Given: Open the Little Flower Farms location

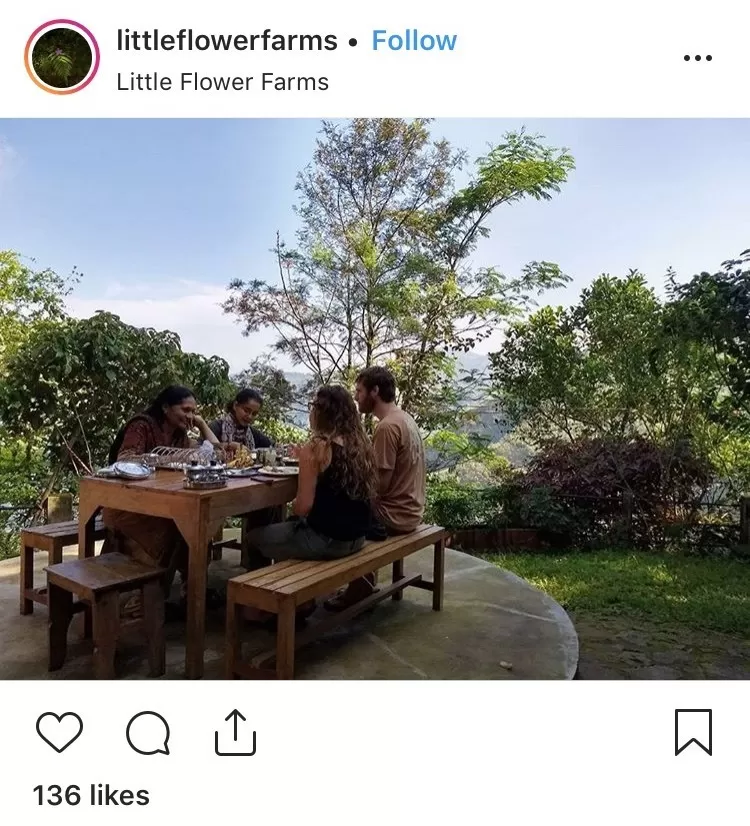Looking at the screenshot, I should [x=222, y=82].
